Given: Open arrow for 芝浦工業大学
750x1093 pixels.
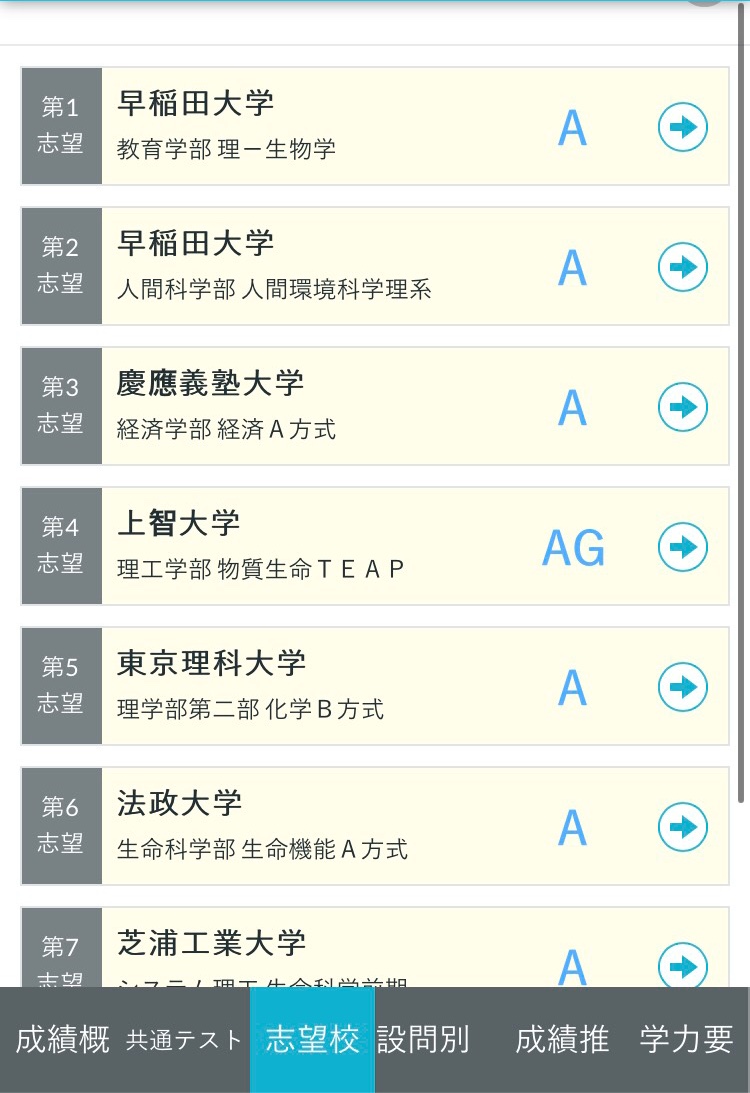Looking at the screenshot, I should point(683,965).
